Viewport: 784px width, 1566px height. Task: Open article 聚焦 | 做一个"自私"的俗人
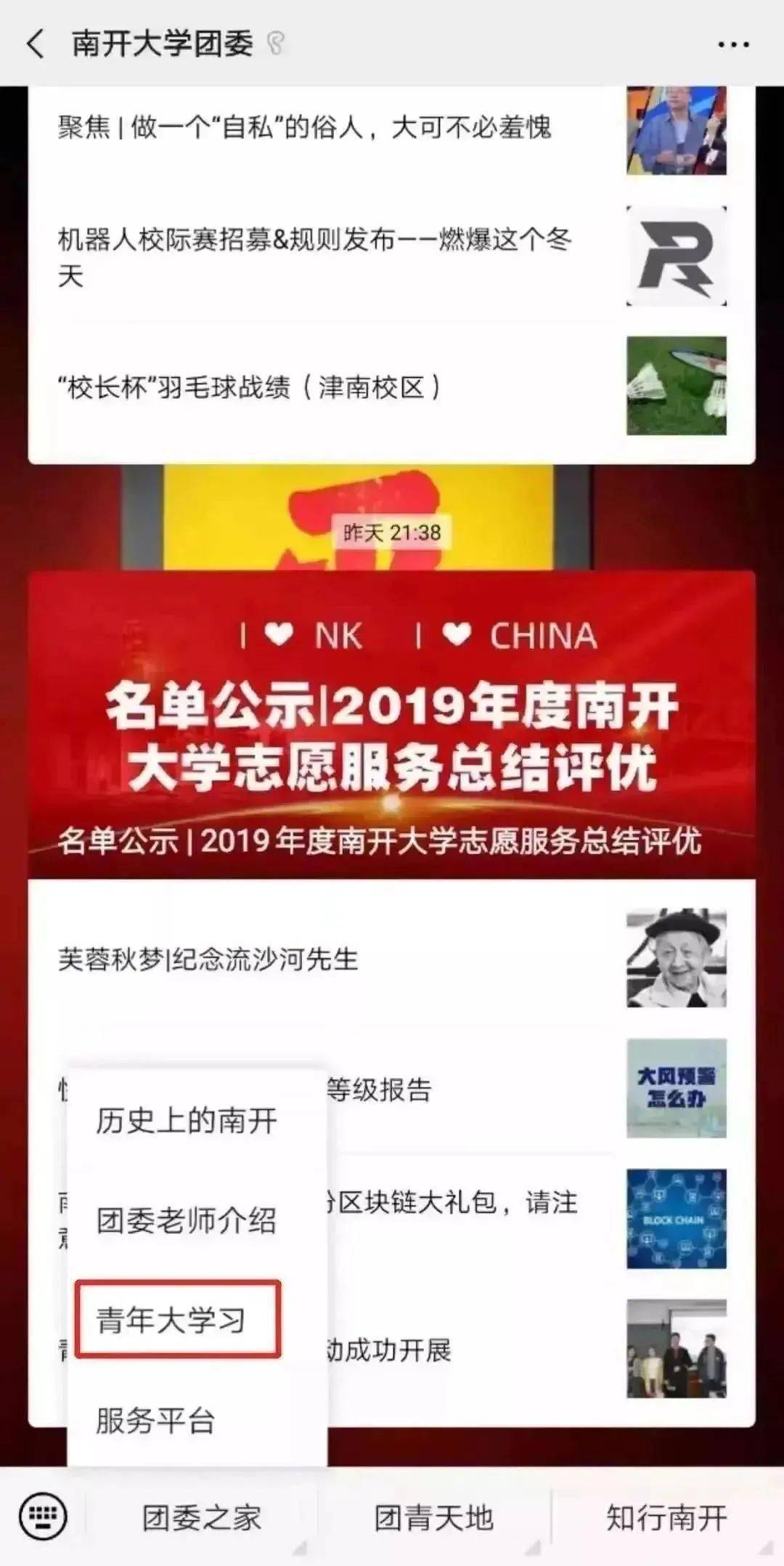pyautogui.click(x=305, y=129)
